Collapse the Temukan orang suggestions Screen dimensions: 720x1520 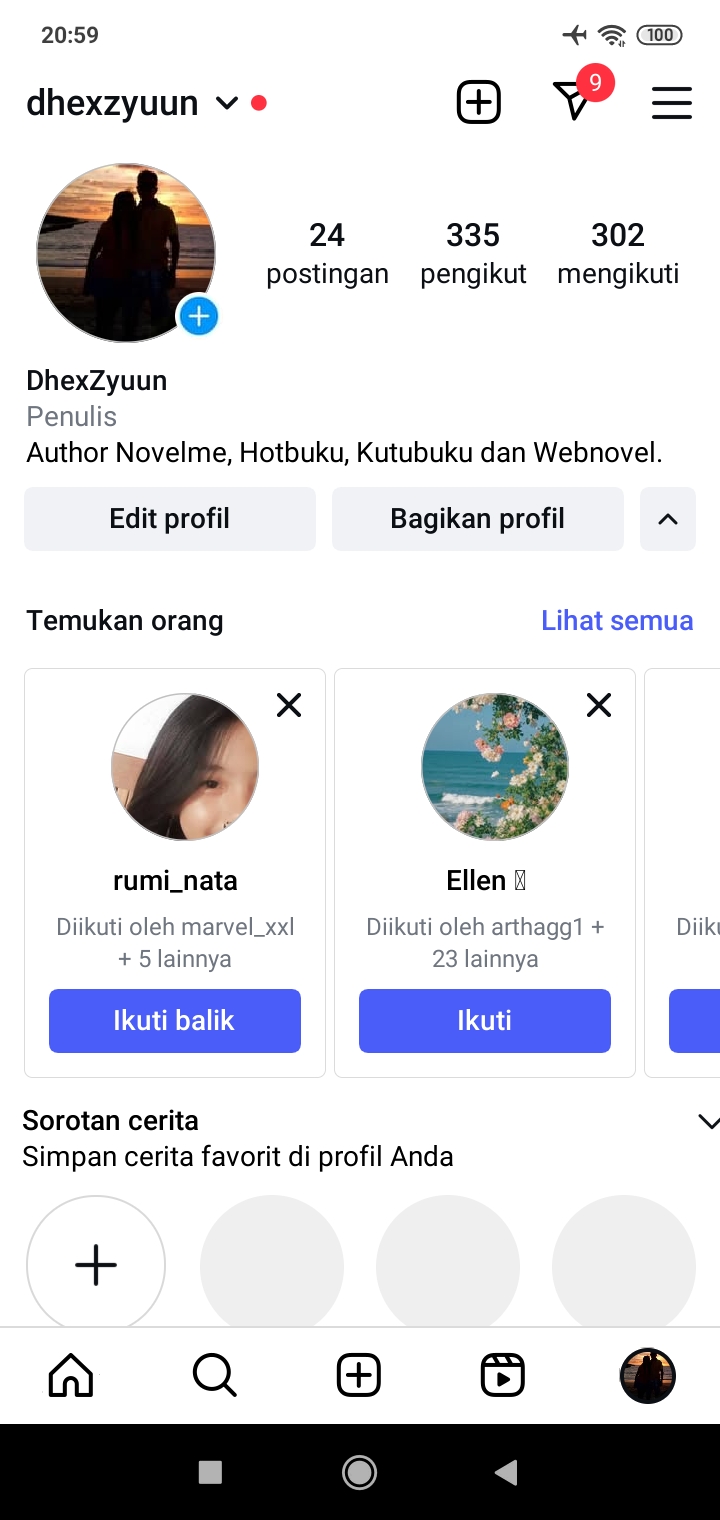(x=667, y=519)
